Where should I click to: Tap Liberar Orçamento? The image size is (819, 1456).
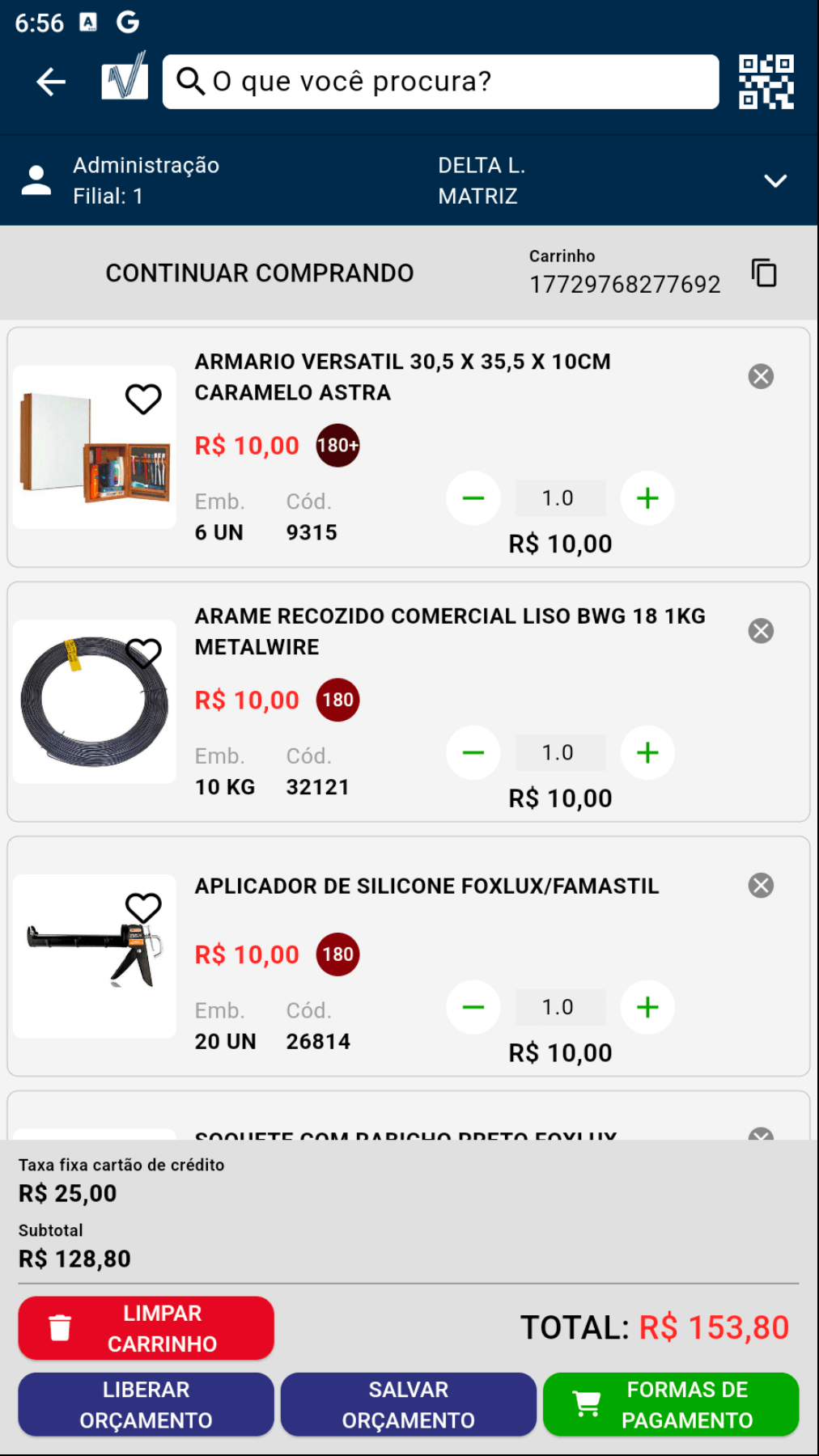[146, 1404]
